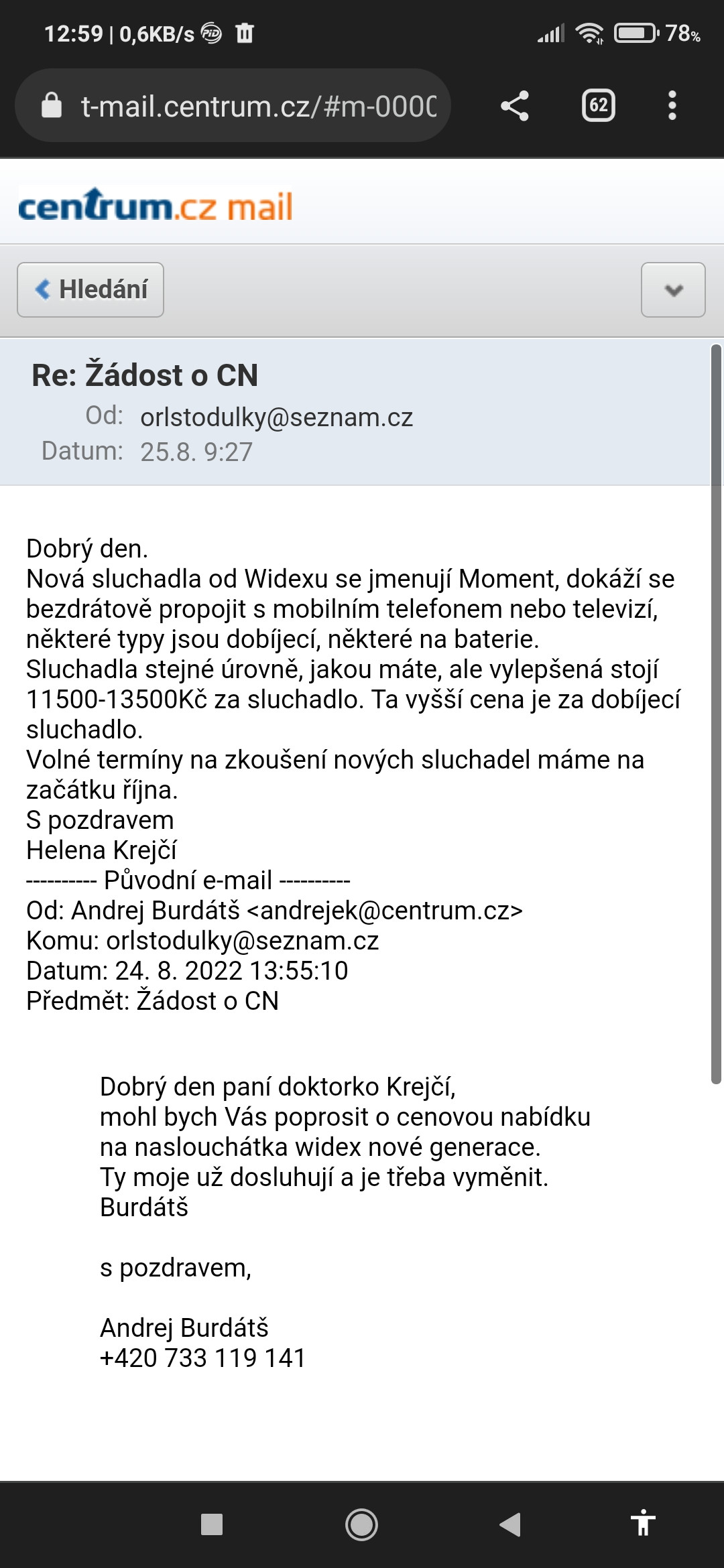Expand the message actions dropdown arrow

(x=673, y=289)
